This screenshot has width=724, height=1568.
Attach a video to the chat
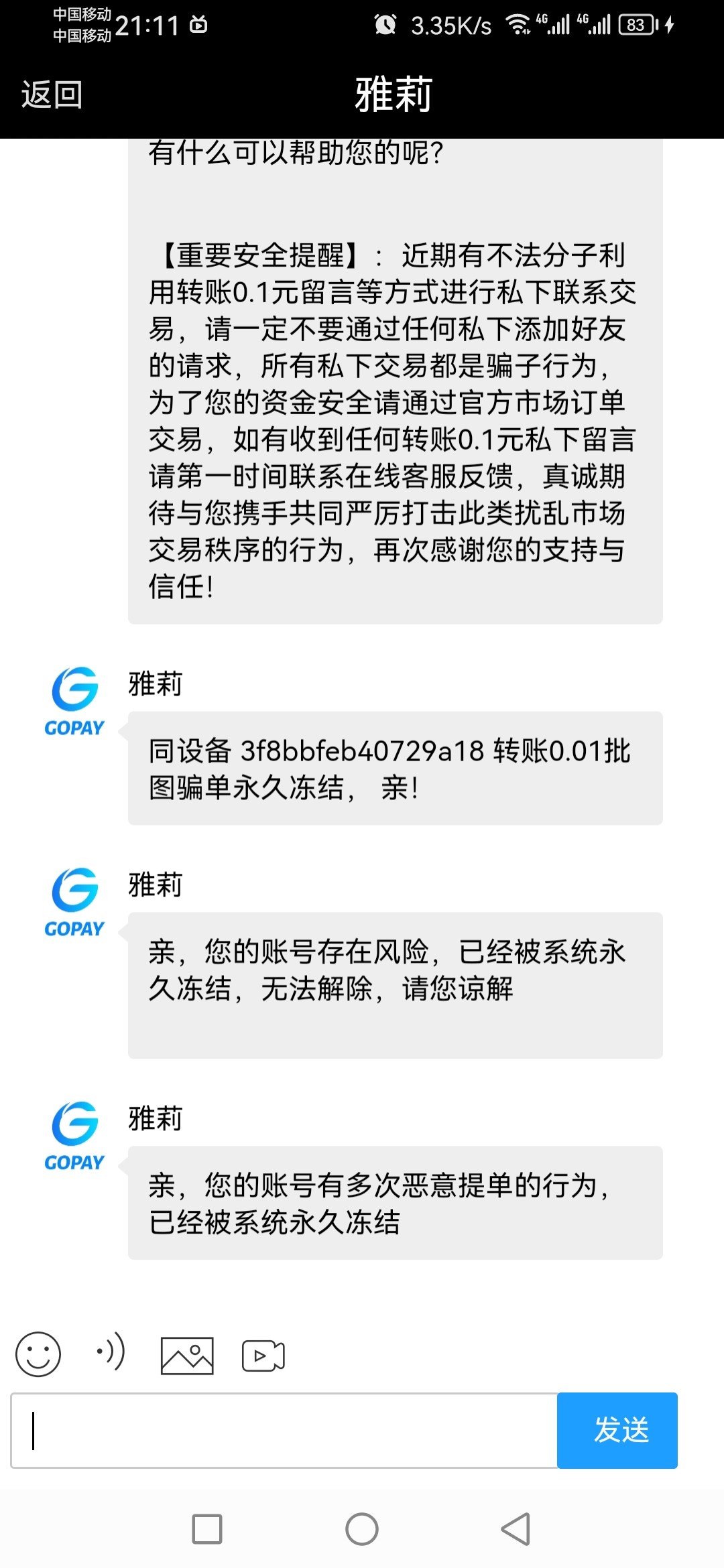coord(263,1356)
